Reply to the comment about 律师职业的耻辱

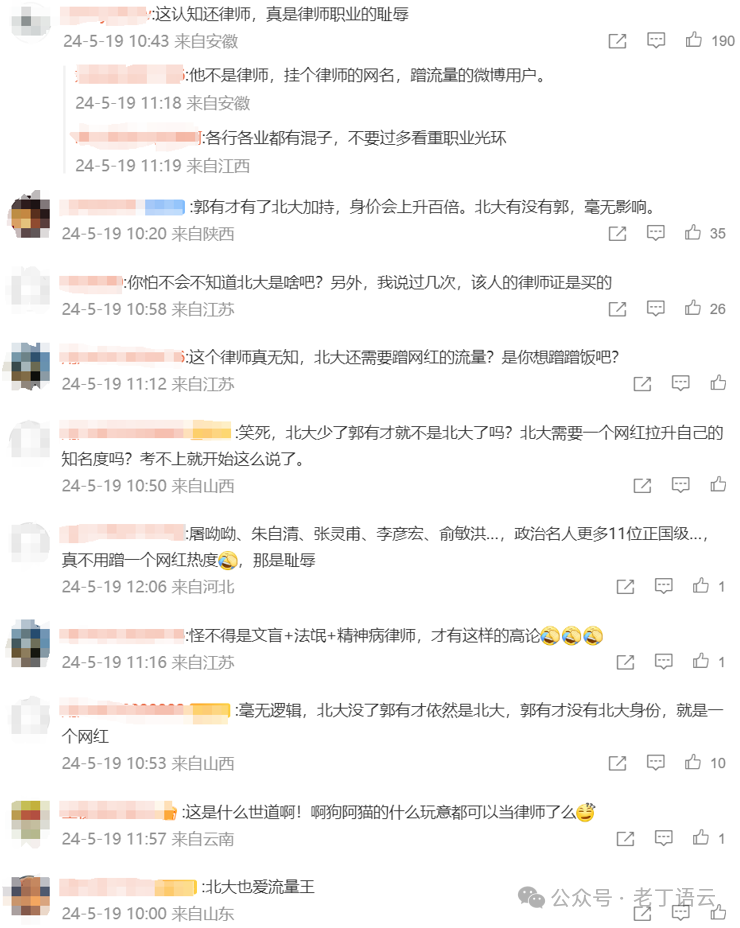[656, 41]
